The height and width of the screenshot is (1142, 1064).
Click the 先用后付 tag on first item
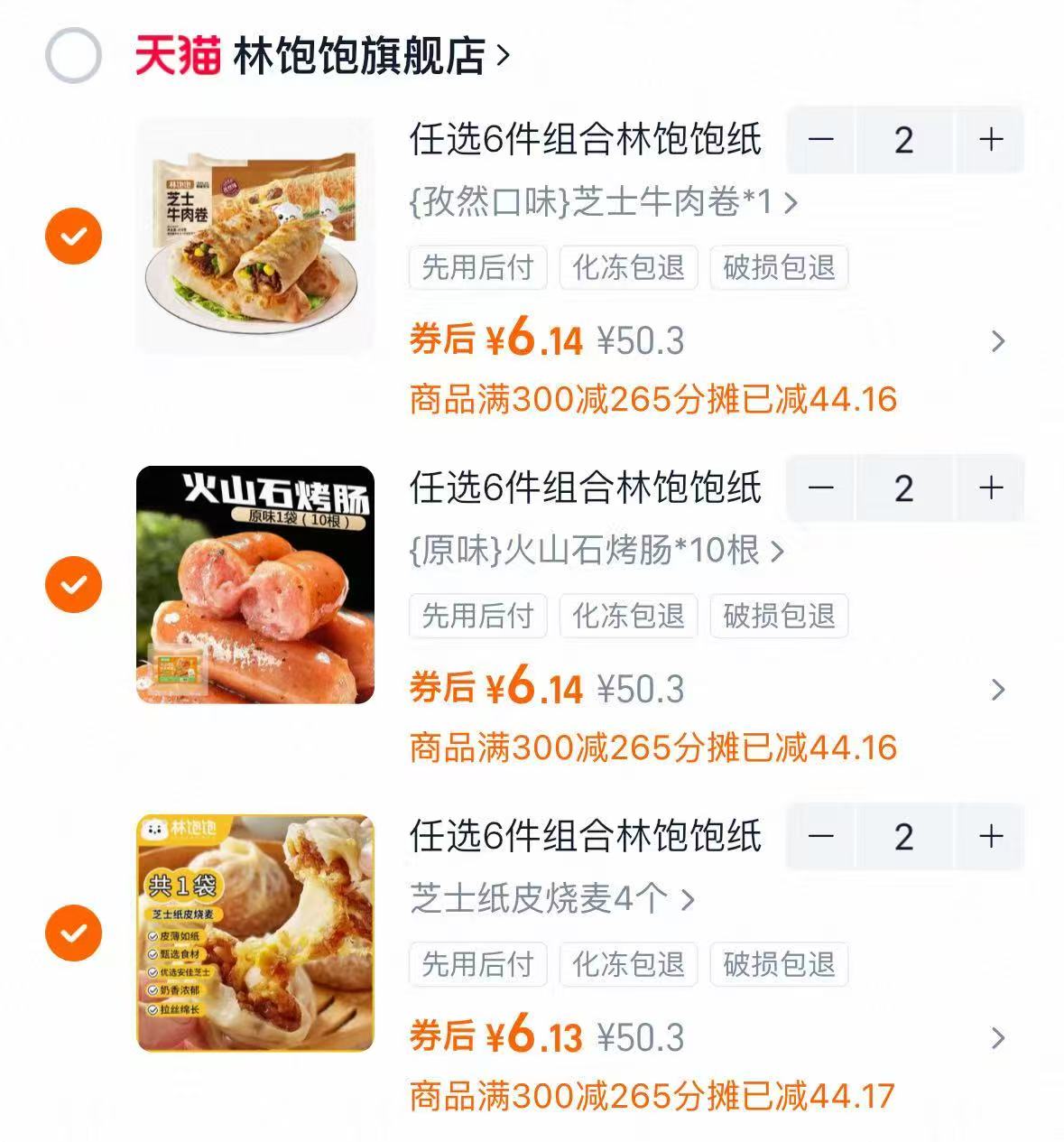click(x=476, y=267)
